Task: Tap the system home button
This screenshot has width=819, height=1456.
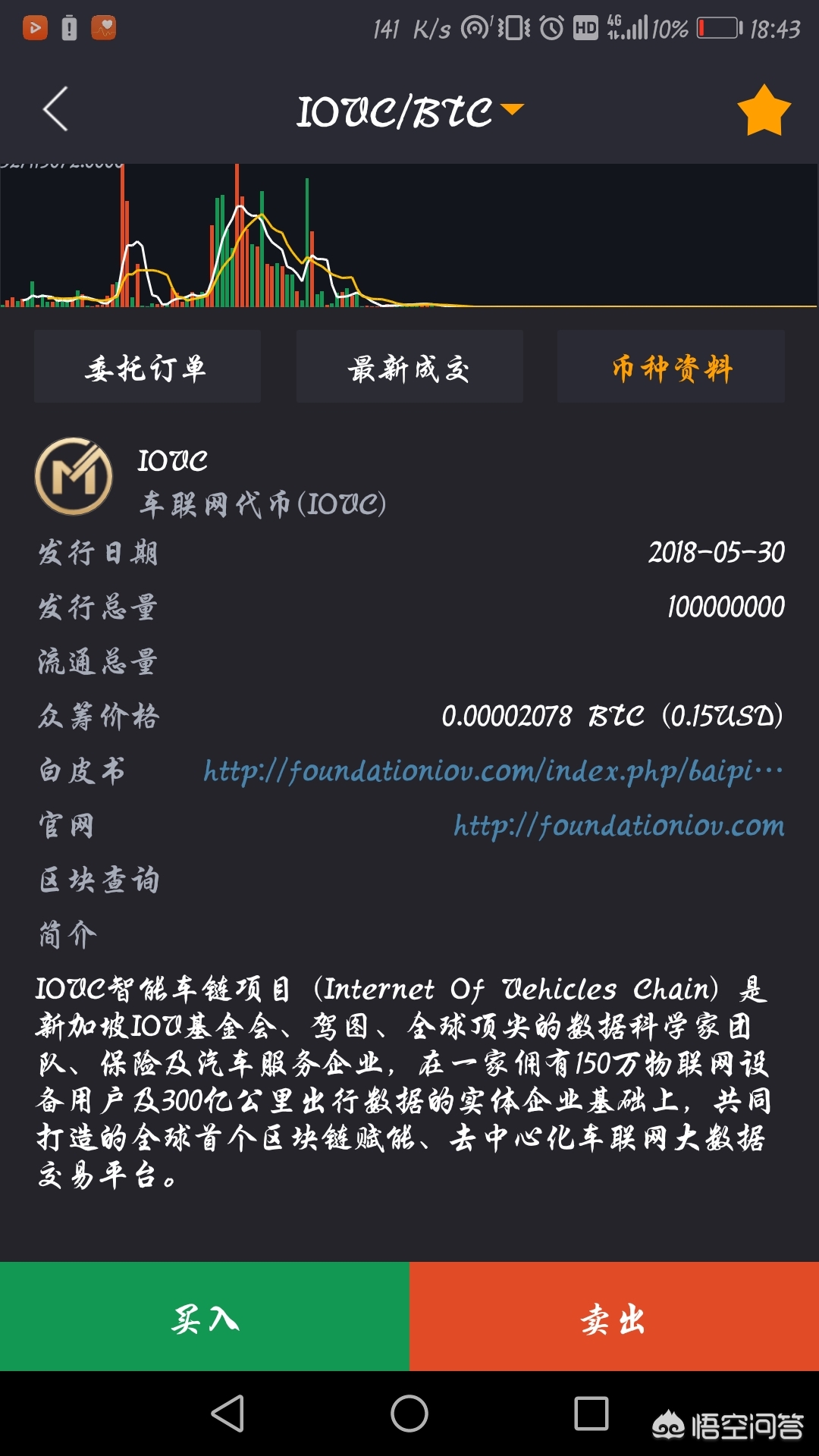Action: (x=409, y=1414)
